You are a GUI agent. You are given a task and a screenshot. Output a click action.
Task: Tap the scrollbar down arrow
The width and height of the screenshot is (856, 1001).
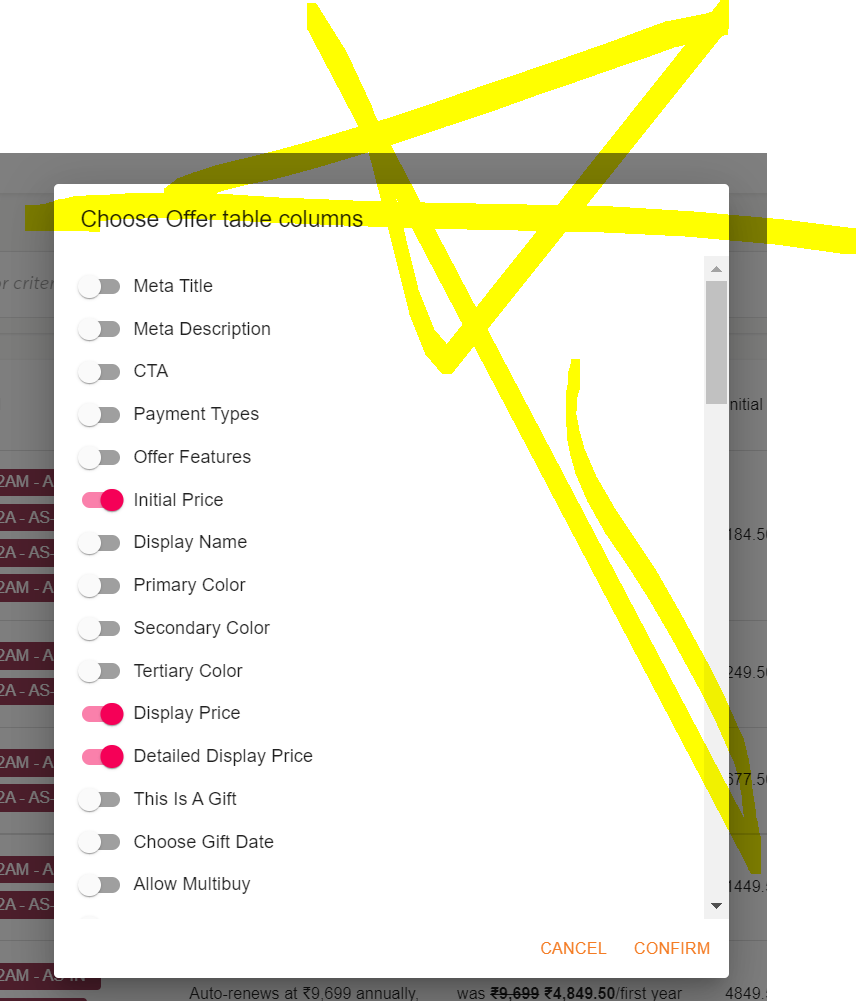[716, 905]
